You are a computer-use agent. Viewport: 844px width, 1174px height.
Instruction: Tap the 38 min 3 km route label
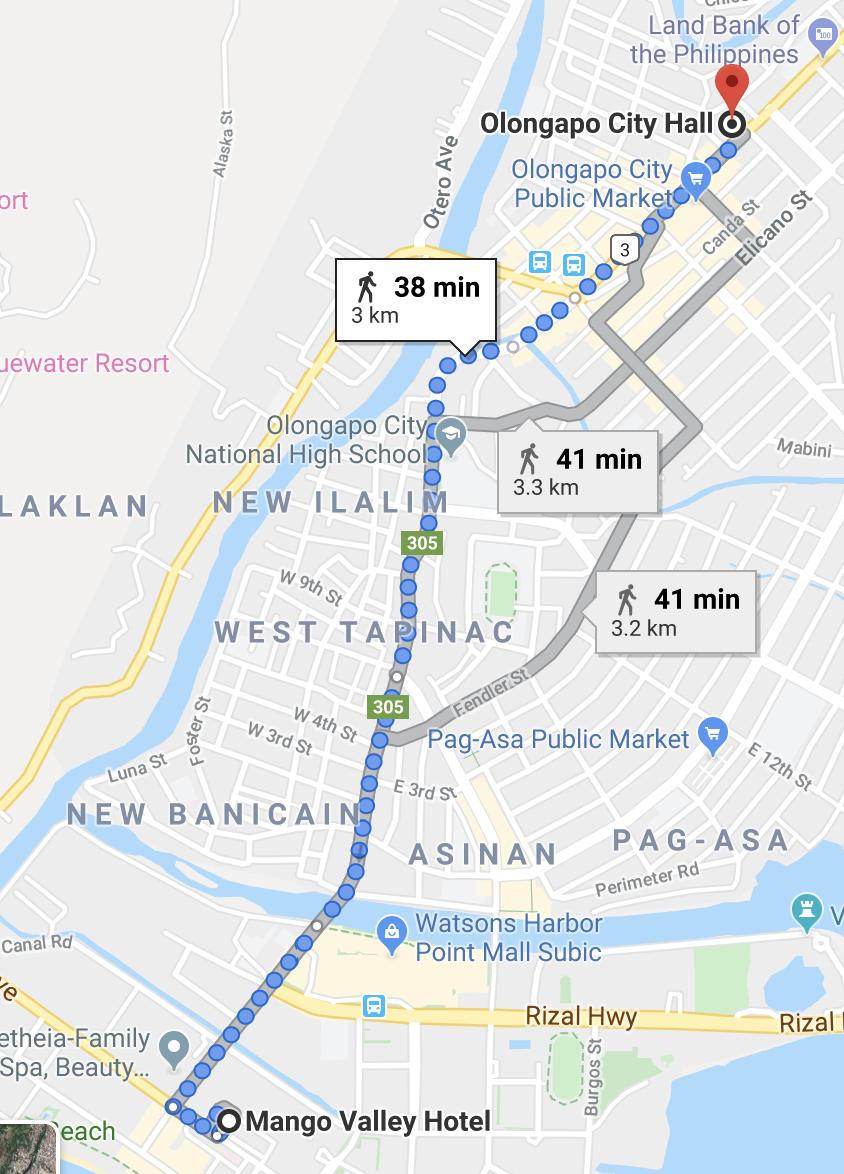point(415,298)
